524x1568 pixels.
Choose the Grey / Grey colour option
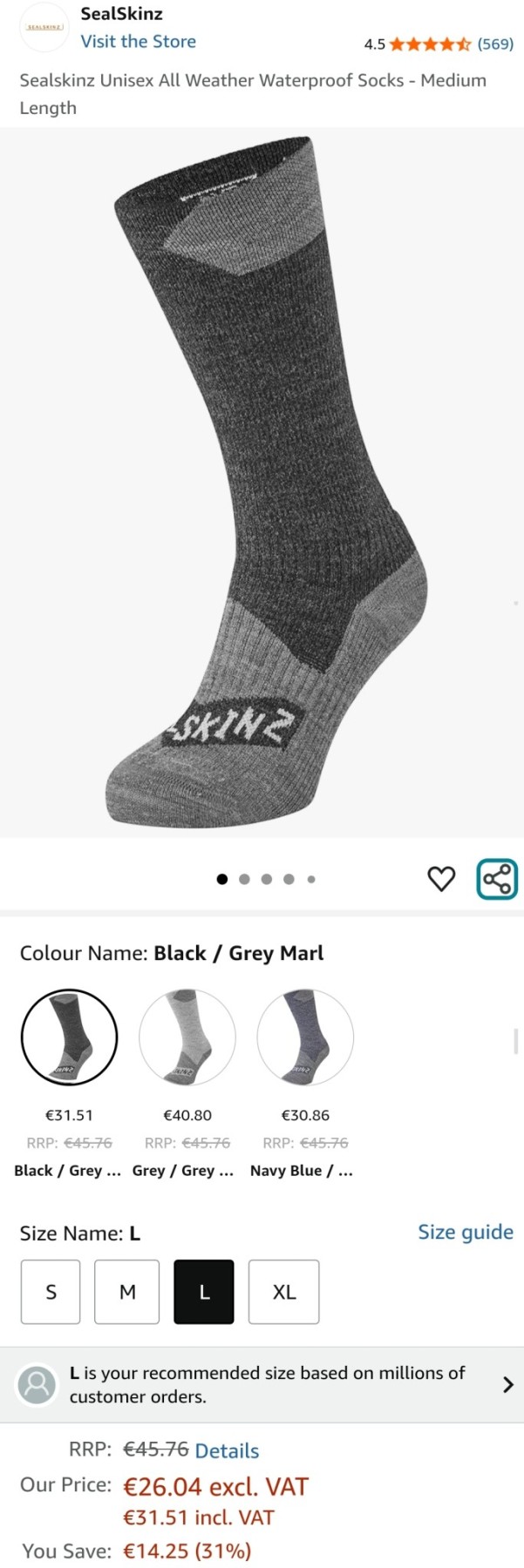[x=187, y=1037]
